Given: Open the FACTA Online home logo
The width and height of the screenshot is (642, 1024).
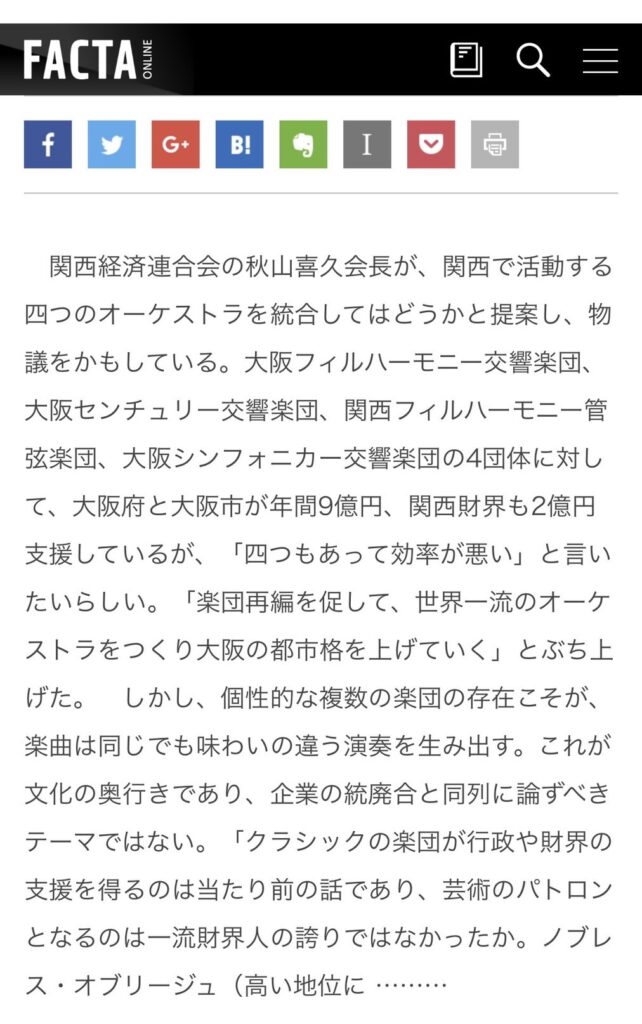Looking at the screenshot, I should pyautogui.click(x=88, y=60).
